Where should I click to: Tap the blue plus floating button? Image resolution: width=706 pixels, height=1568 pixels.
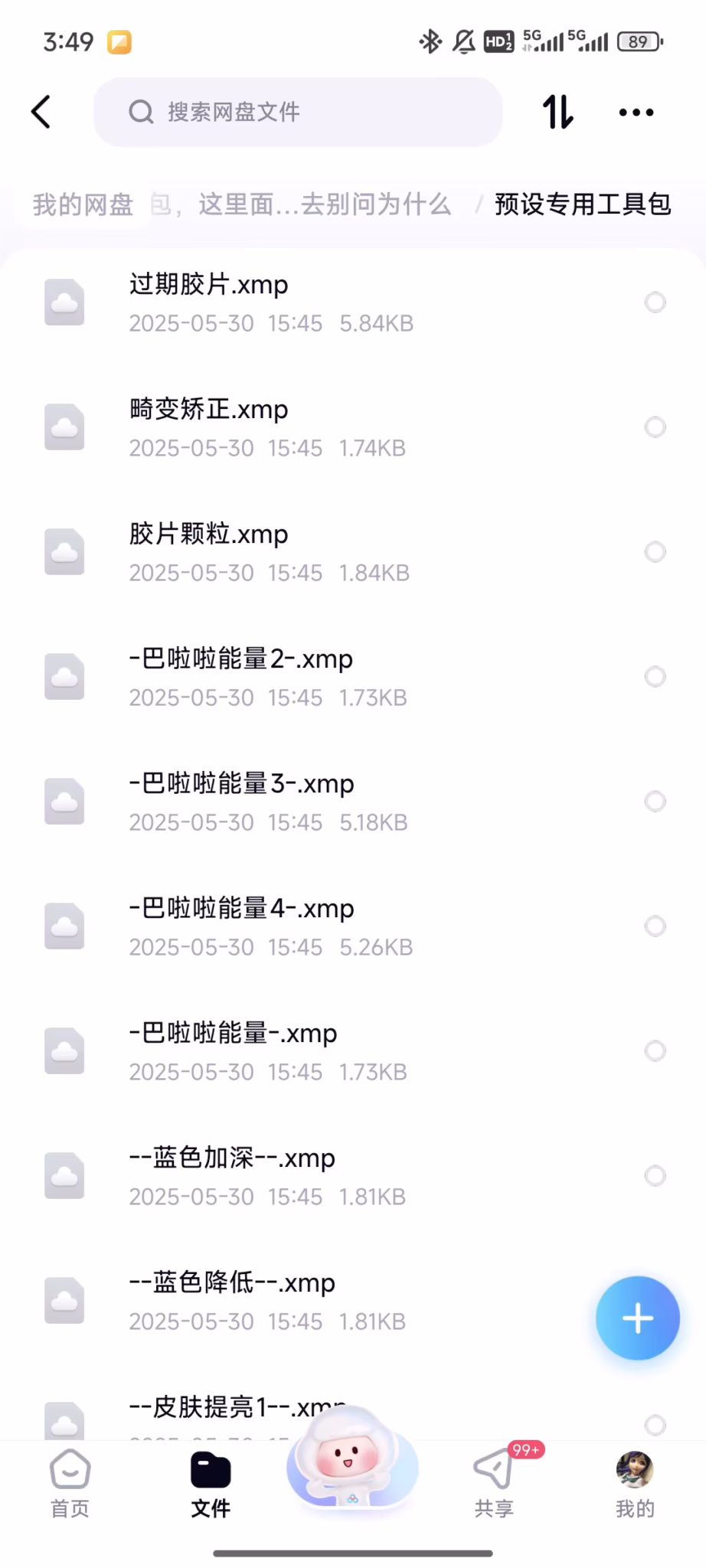[x=637, y=1318]
